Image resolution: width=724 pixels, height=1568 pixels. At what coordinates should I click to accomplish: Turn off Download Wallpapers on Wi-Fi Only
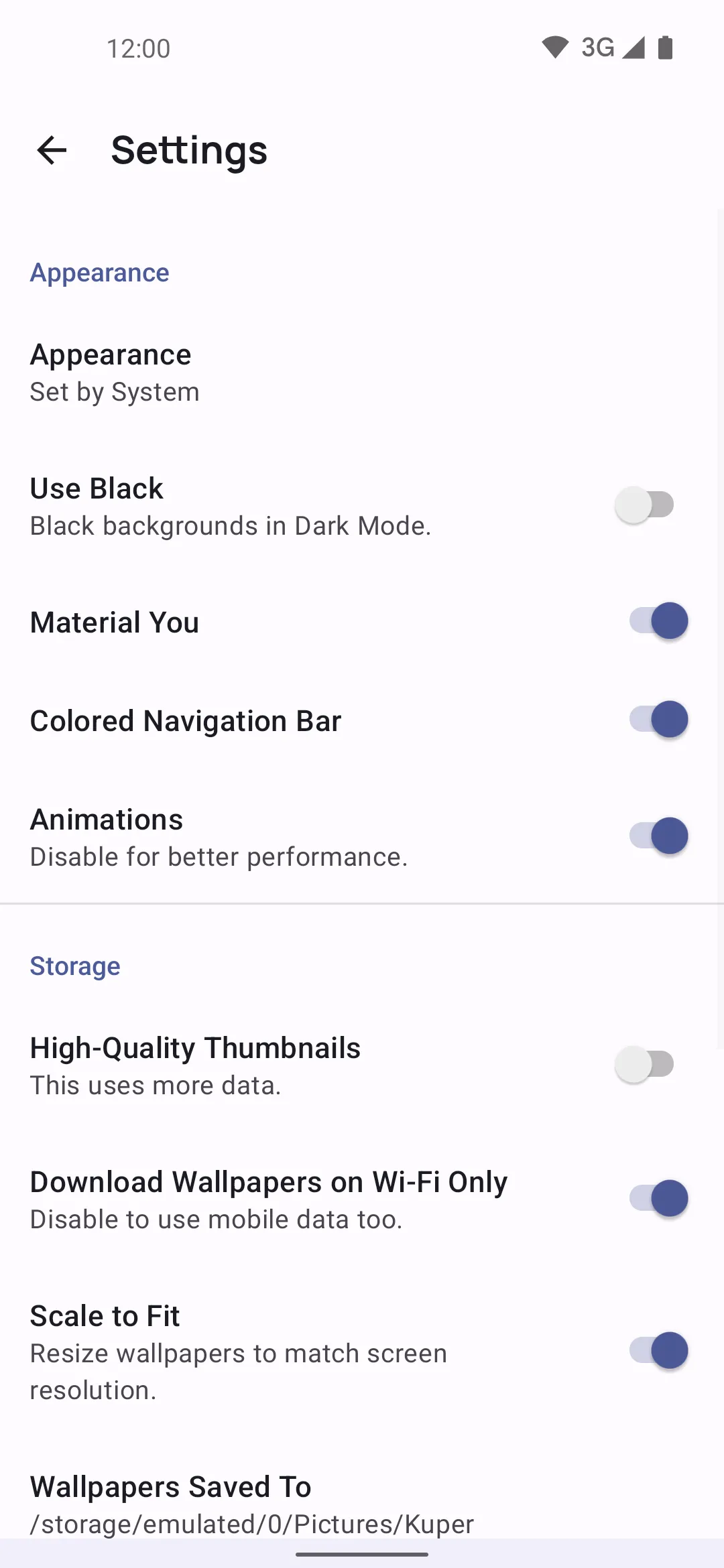[x=659, y=1199]
